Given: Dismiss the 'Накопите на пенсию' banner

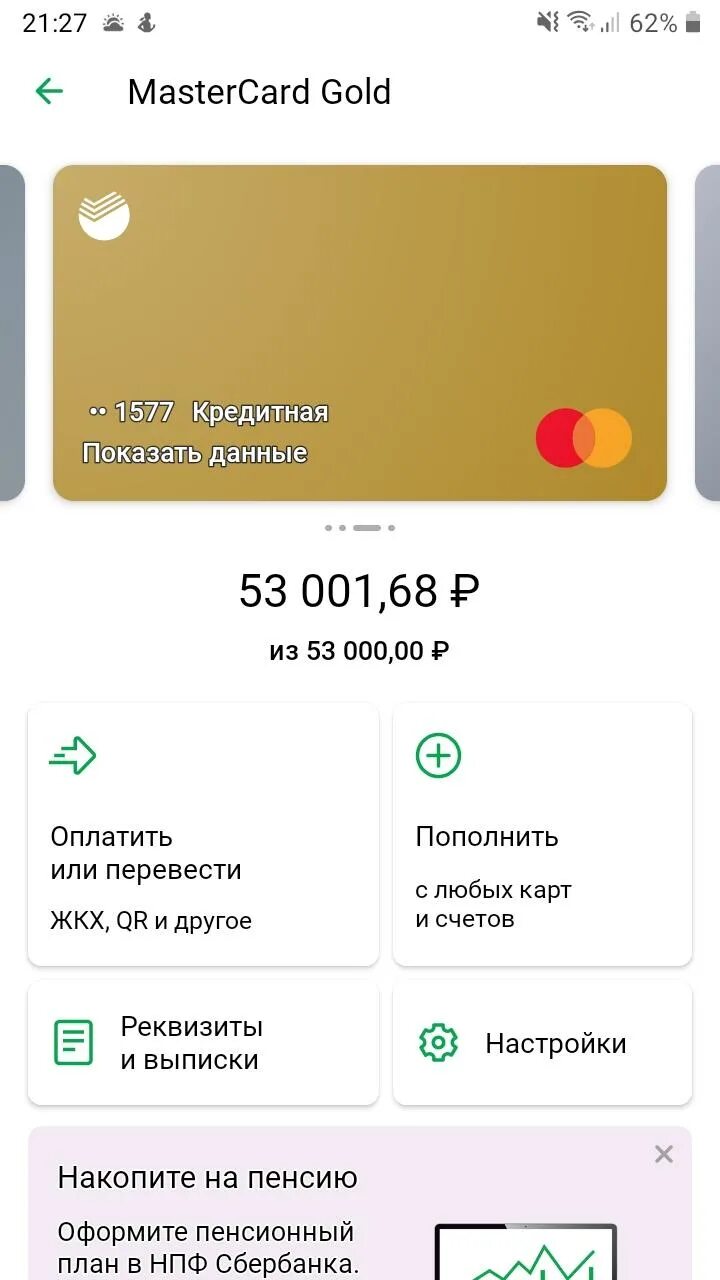Looking at the screenshot, I should coord(663,1155).
